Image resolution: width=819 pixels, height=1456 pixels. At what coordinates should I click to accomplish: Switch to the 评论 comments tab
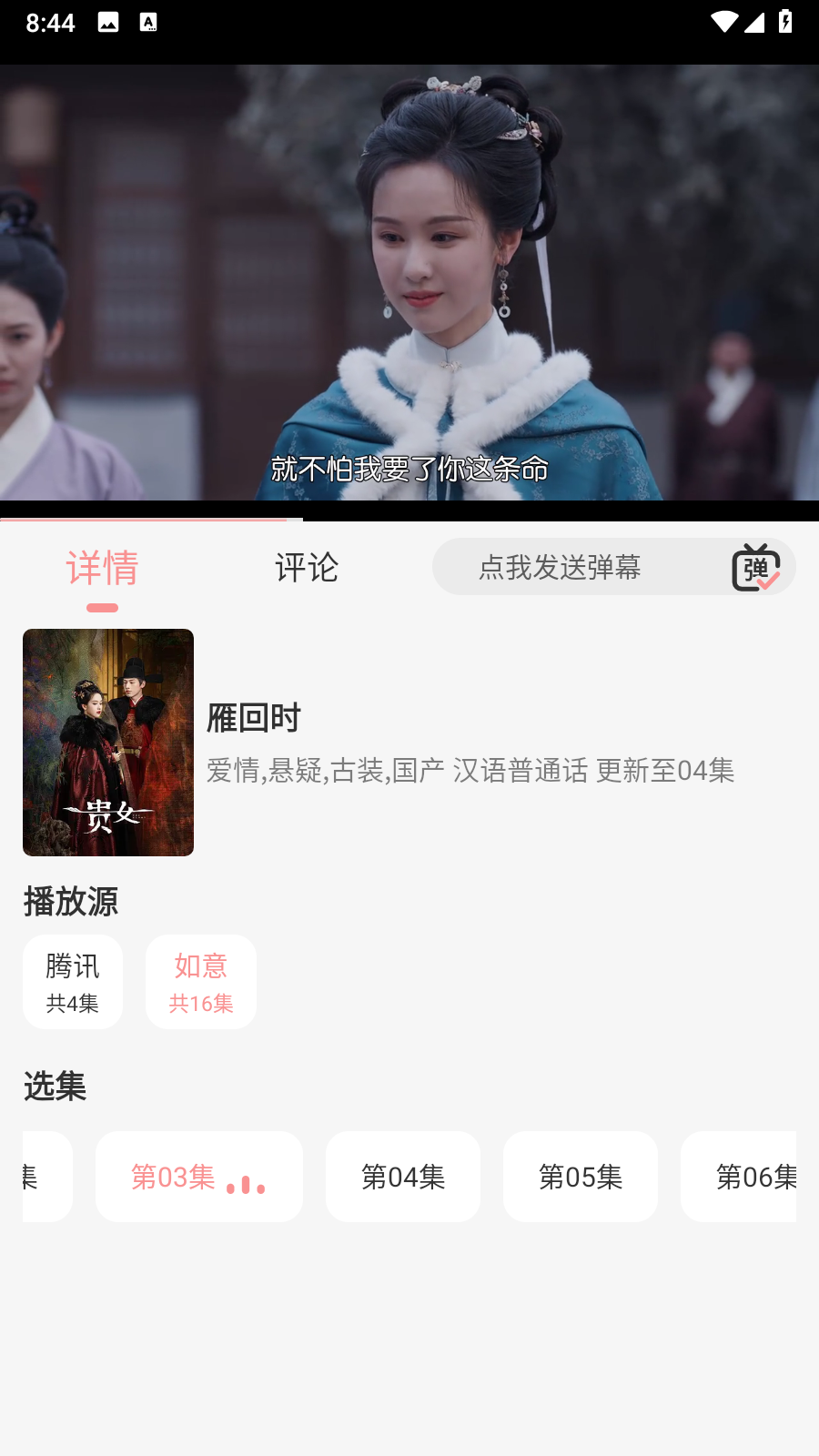[x=306, y=569]
